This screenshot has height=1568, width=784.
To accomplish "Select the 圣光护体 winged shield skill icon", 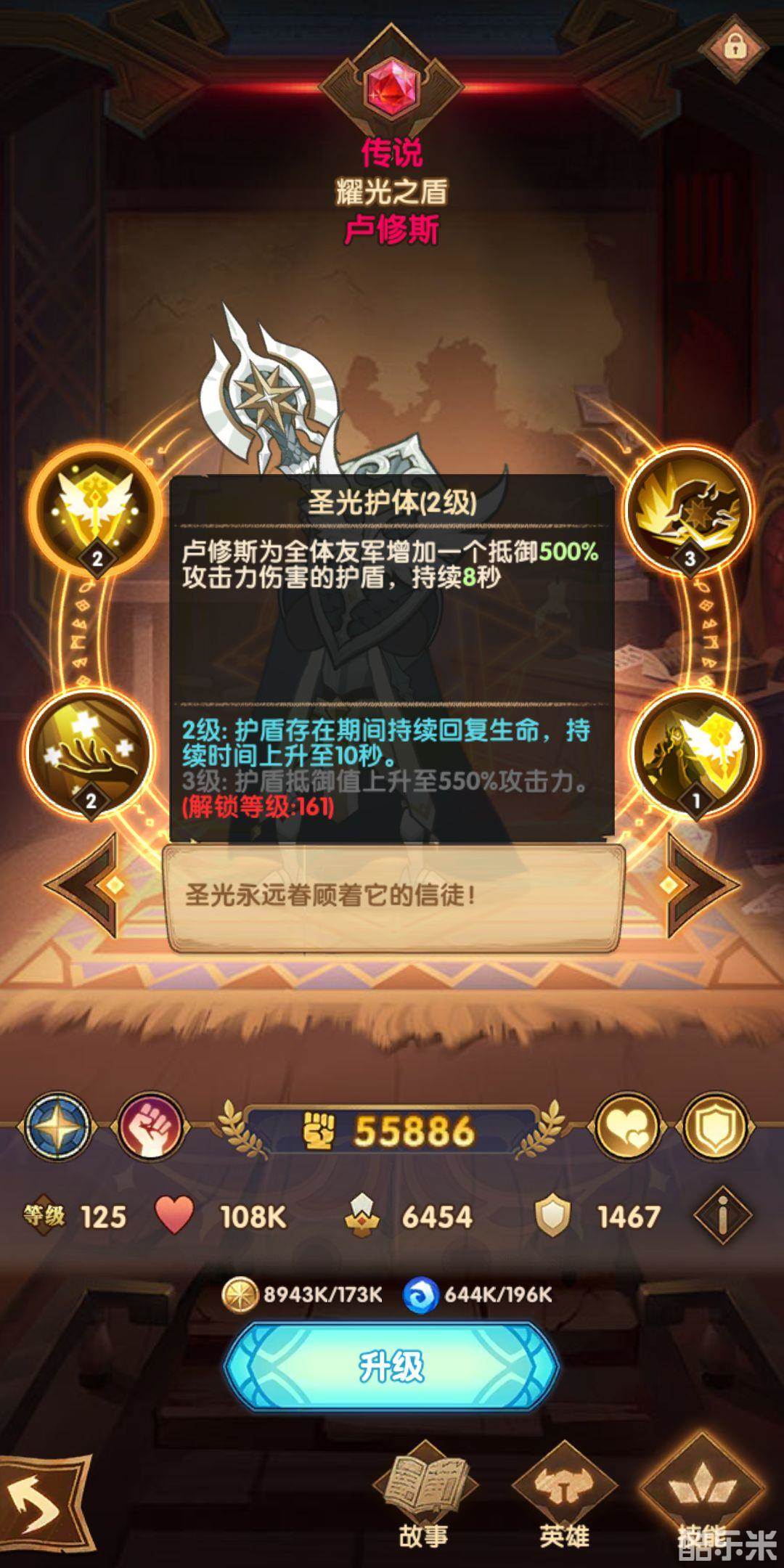I will [x=94, y=510].
